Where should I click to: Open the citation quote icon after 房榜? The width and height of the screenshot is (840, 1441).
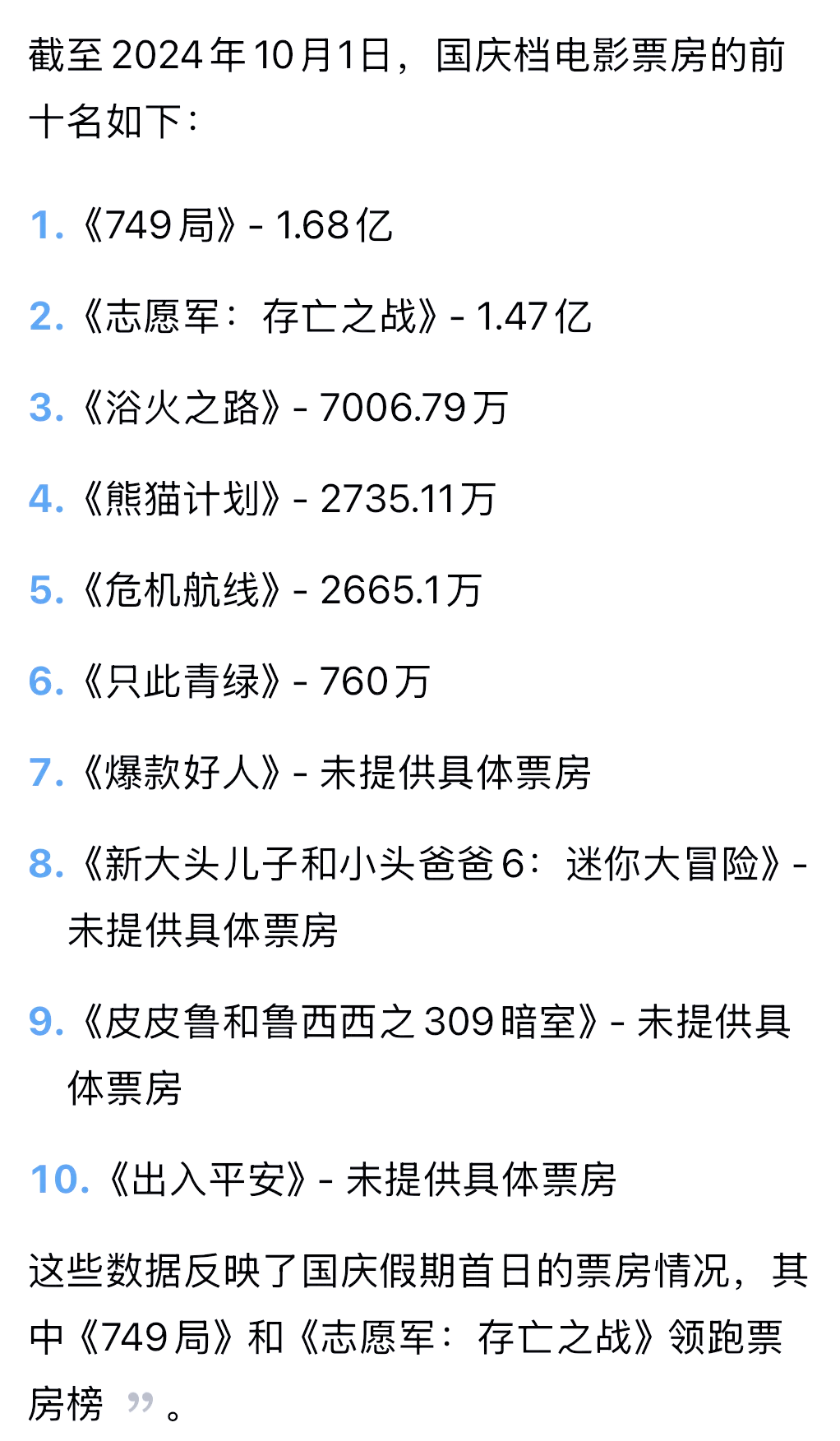[141, 1402]
